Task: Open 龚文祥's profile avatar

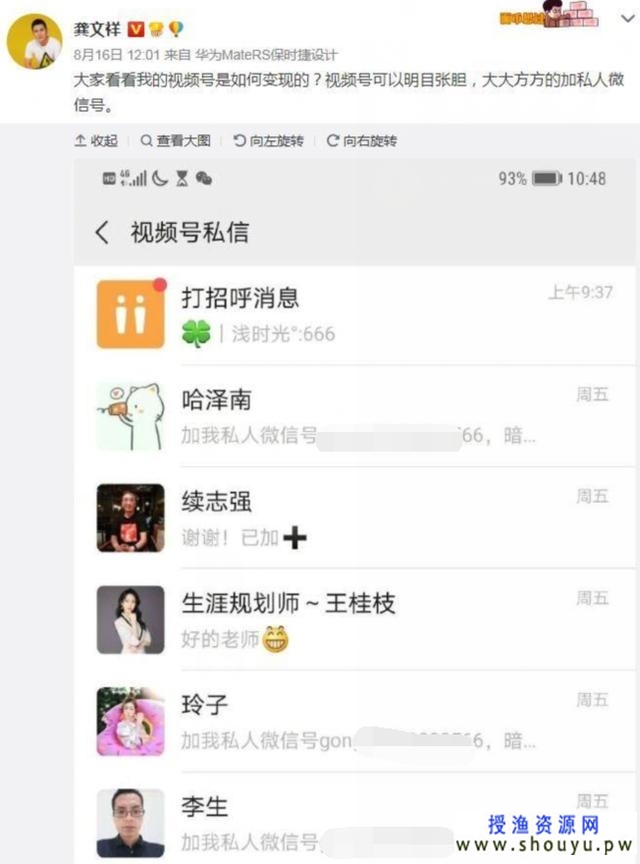Action: pyautogui.click(x=35, y=40)
